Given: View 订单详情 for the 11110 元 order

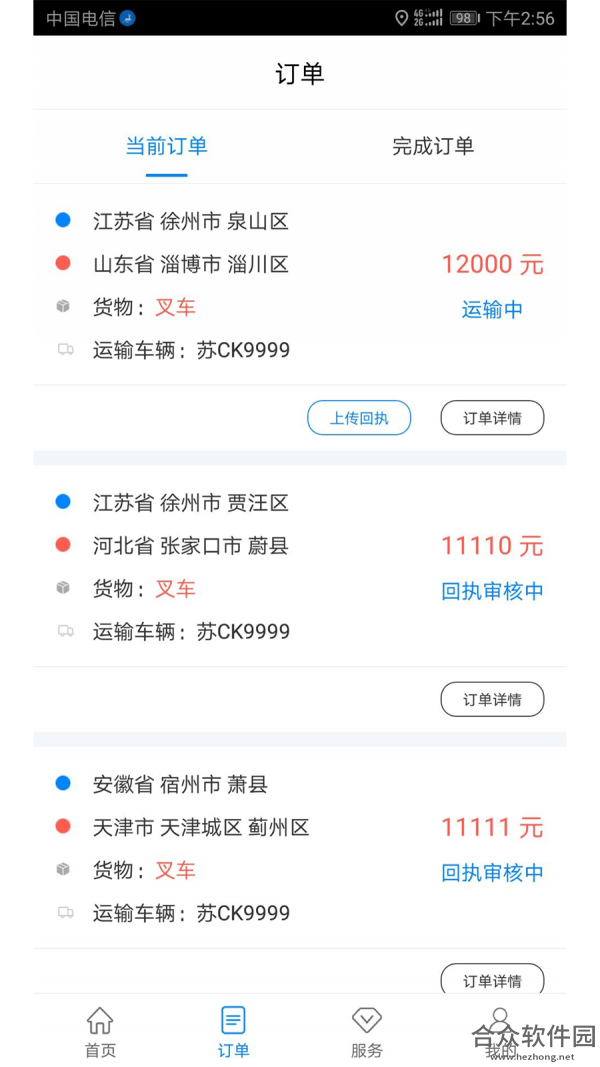Looking at the screenshot, I should pyautogui.click(x=493, y=700).
